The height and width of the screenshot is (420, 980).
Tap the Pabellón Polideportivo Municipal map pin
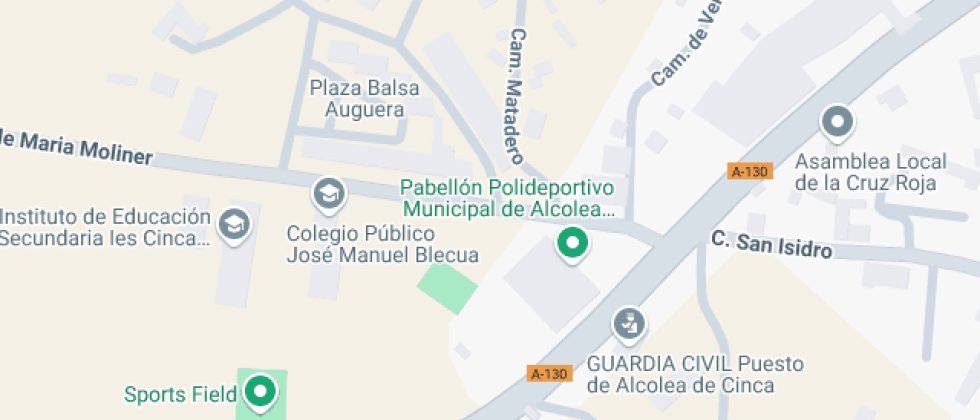572,243
